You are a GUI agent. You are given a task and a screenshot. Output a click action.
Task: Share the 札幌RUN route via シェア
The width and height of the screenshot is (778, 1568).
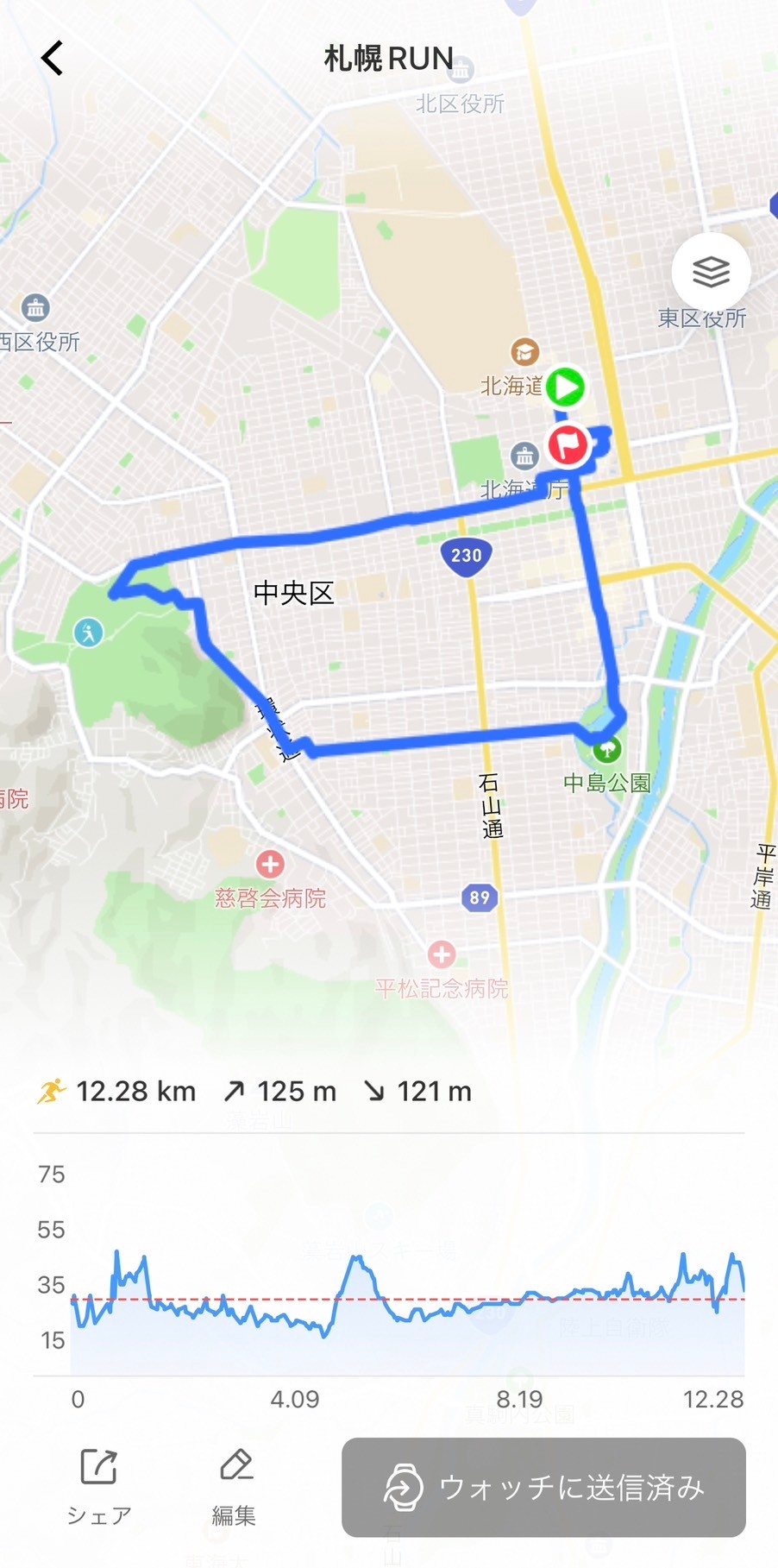point(99,1487)
